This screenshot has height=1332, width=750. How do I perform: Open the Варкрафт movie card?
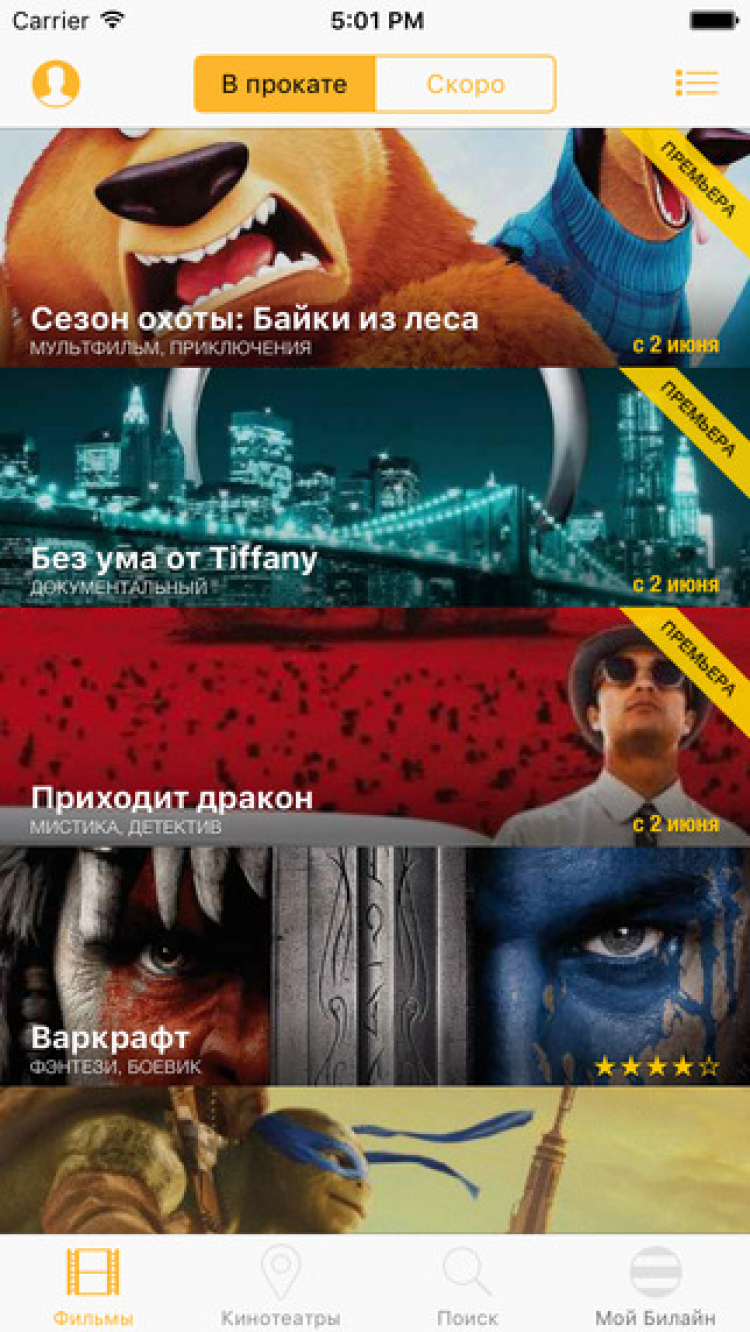(375, 966)
